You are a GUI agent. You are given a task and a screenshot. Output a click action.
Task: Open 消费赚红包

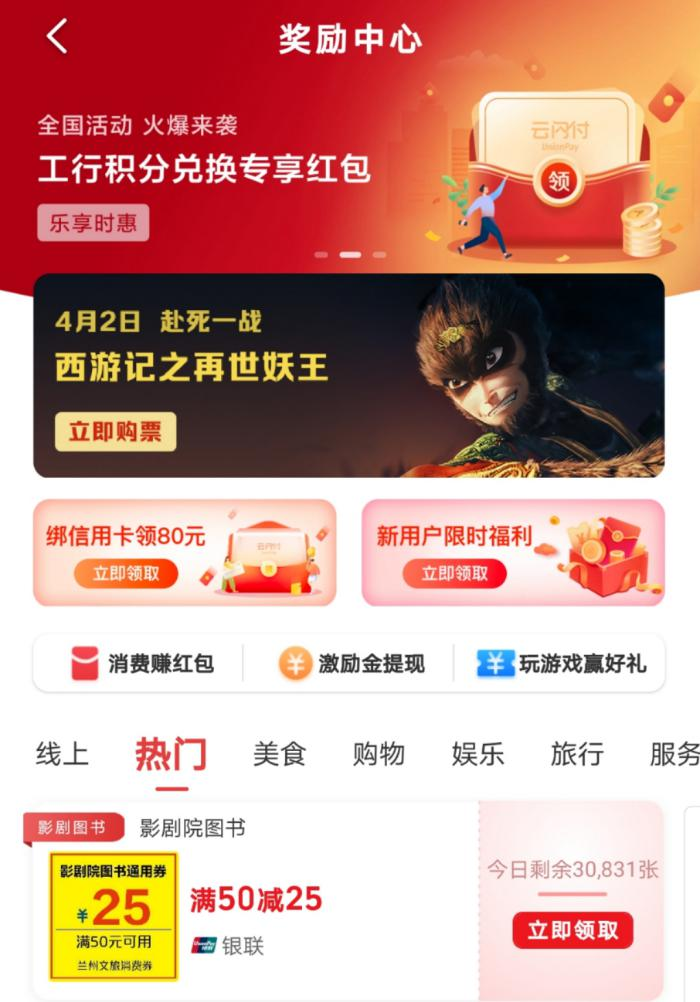tap(142, 663)
